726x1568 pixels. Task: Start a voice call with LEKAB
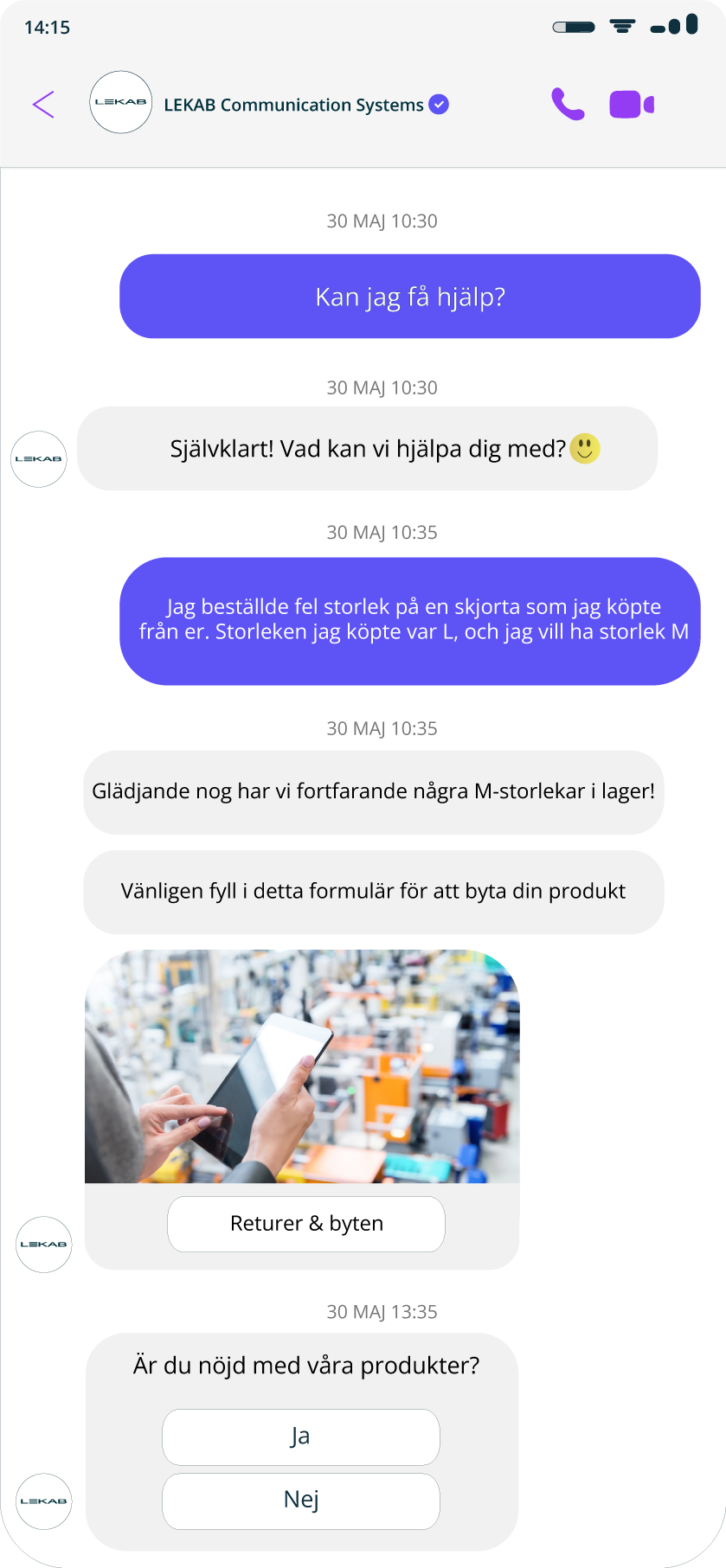click(x=568, y=105)
